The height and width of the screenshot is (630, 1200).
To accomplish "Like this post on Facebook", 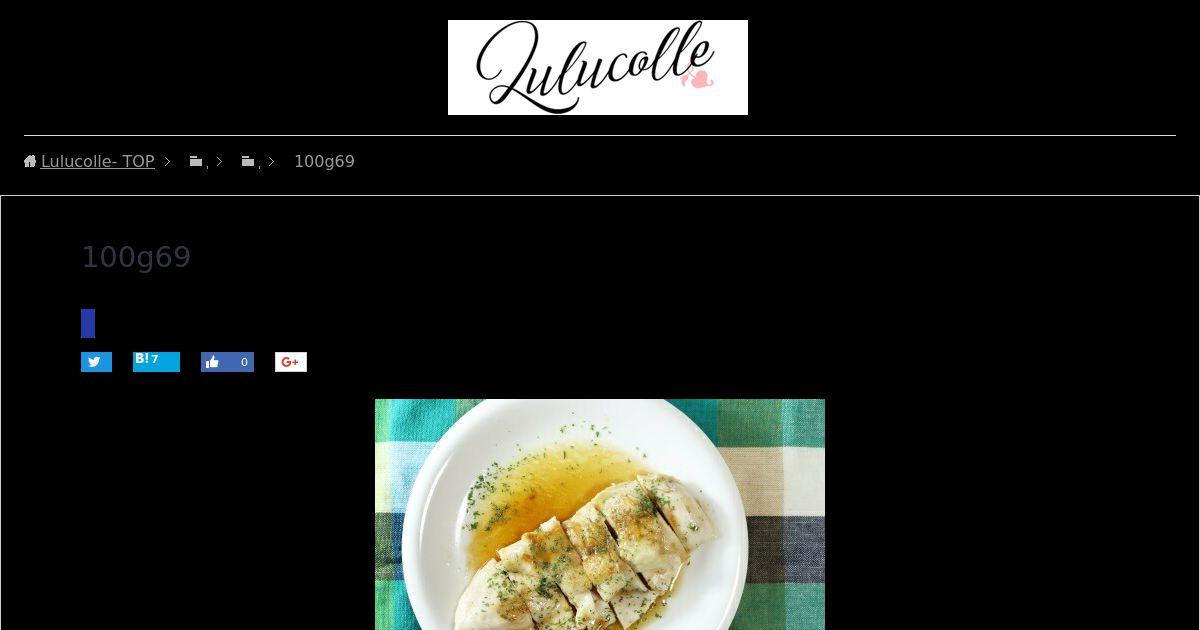I will point(227,362).
